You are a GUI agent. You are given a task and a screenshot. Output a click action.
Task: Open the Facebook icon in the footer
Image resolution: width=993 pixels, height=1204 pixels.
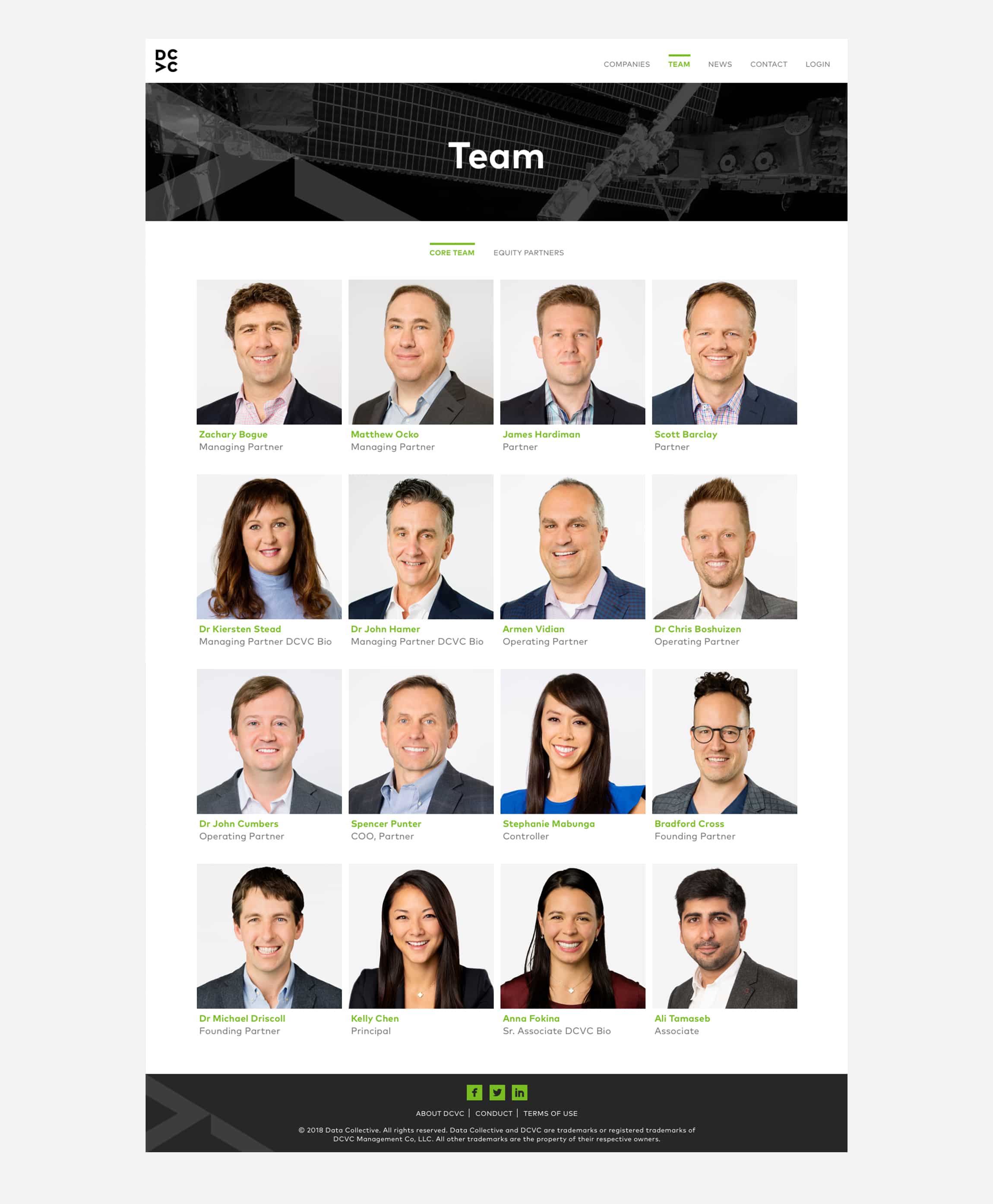[x=474, y=1093]
